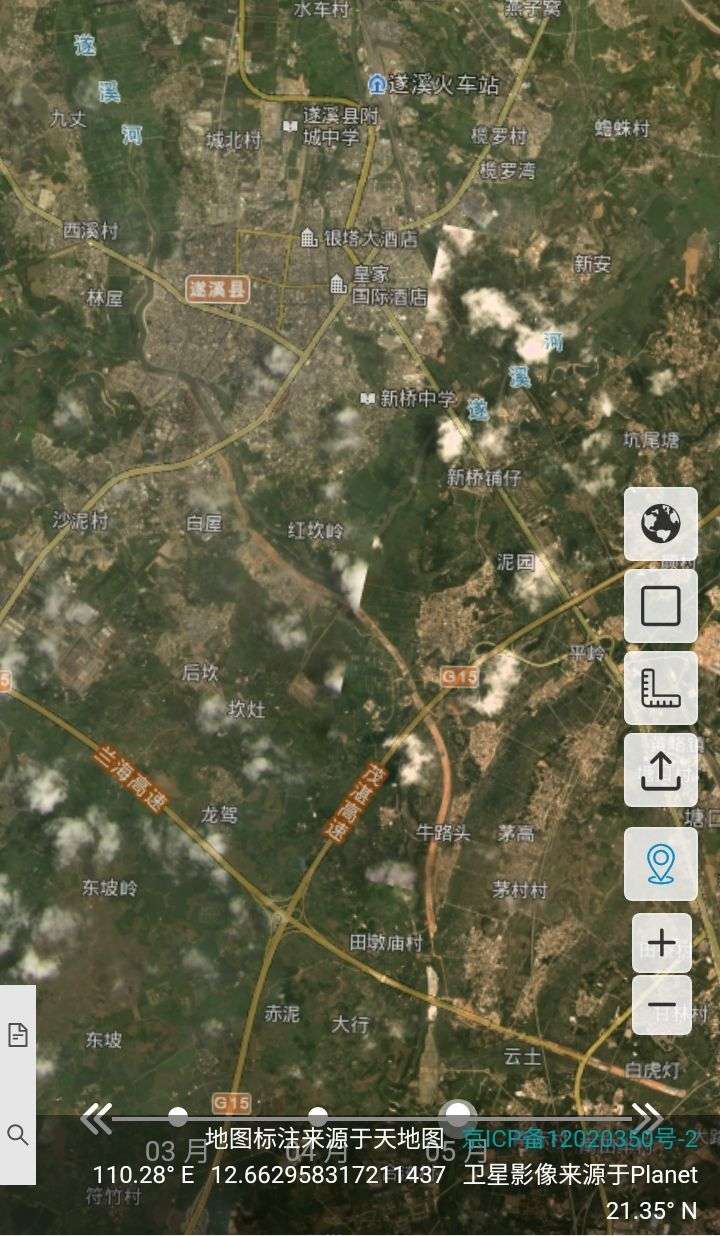The image size is (720, 1236).
Task: Select the 04月 point on the timeline
Action: [318, 1117]
